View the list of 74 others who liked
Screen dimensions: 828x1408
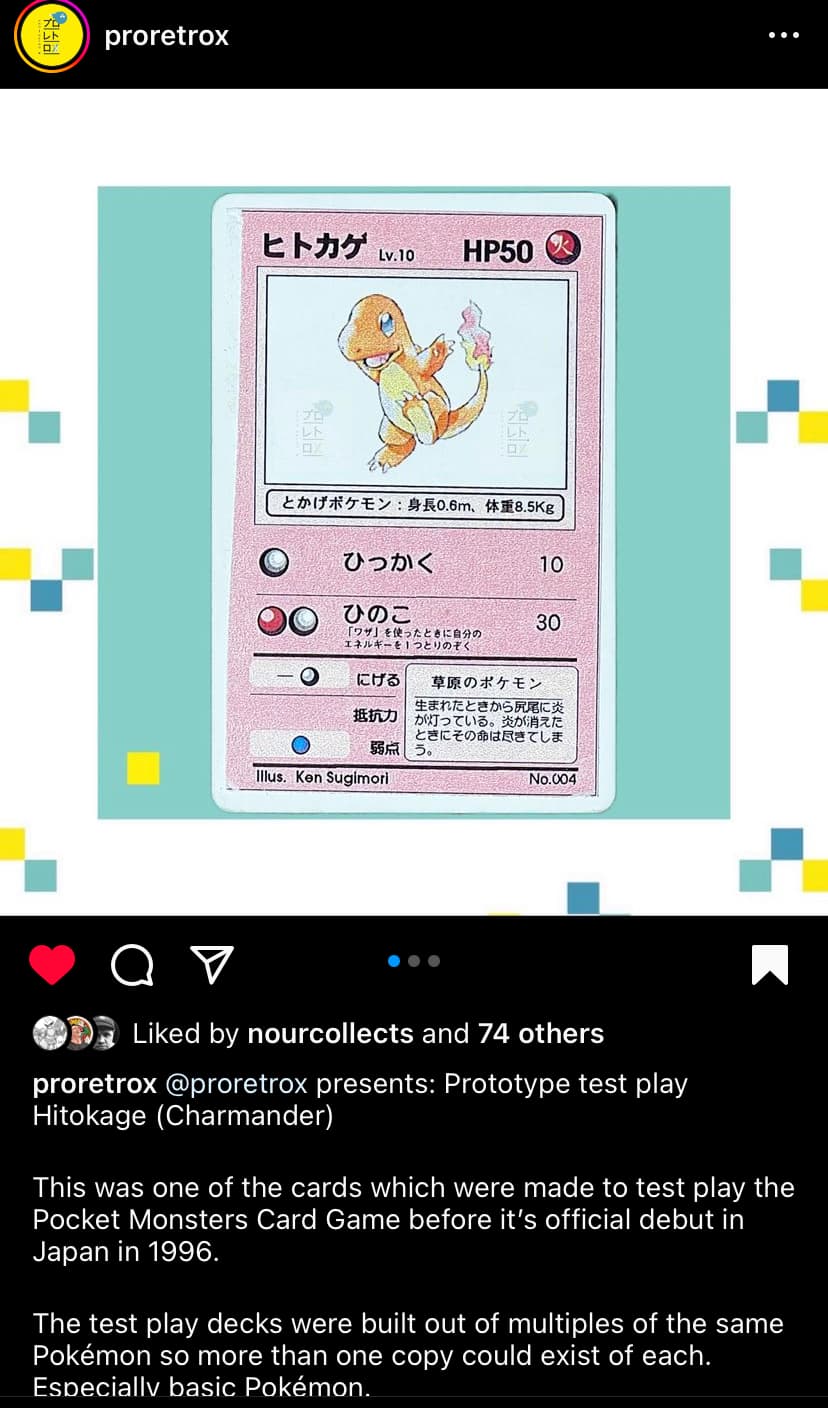click(x=541, y=1033)
